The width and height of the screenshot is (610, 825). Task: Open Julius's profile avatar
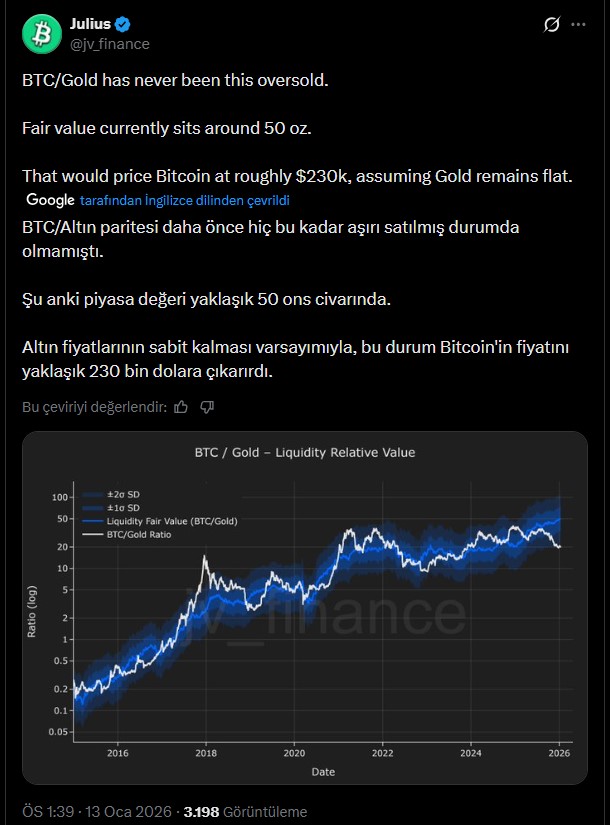pos(40,34)
